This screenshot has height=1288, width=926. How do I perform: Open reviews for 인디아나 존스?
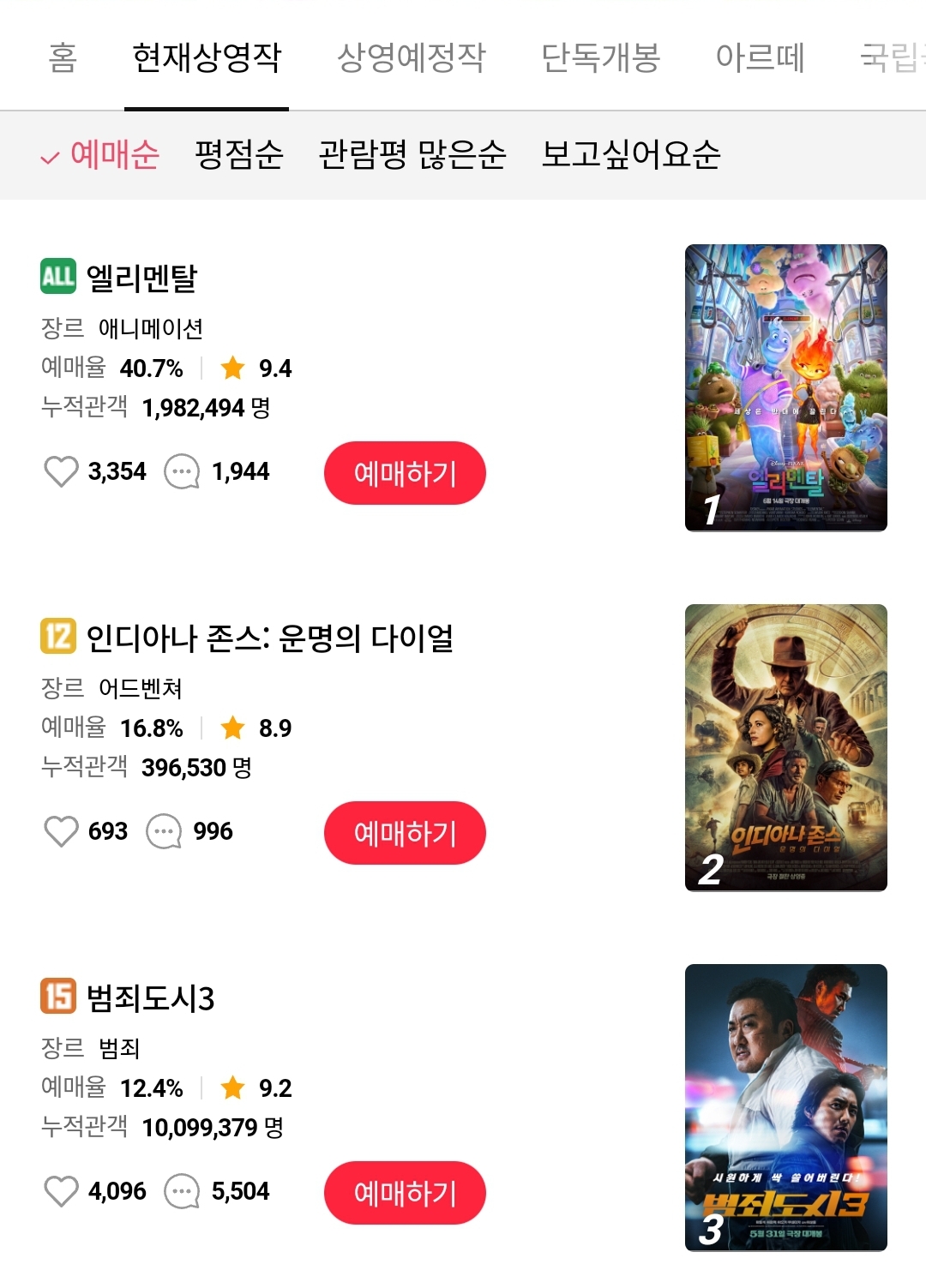pyautogui.click(x=164, y=831)
